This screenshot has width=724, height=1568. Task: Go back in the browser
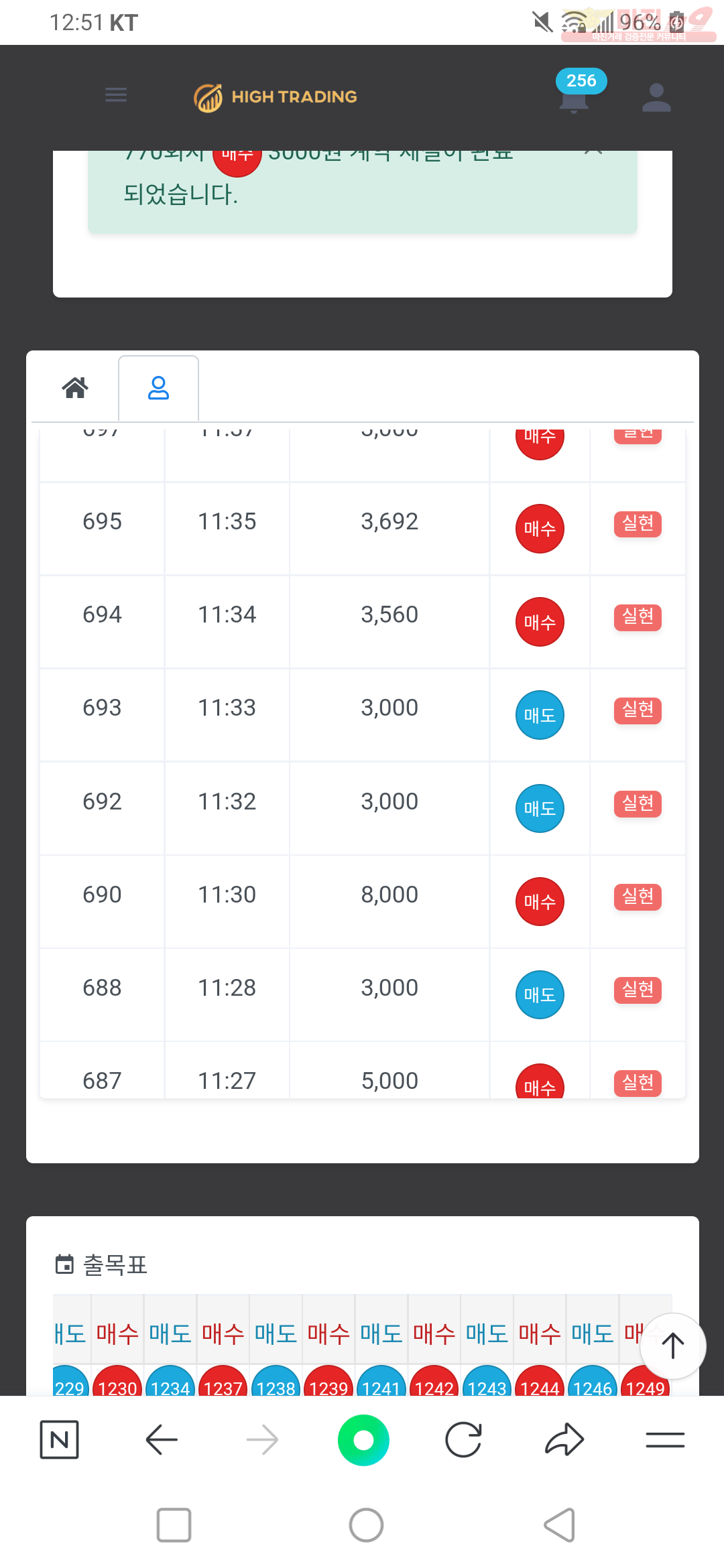(162, 1439)
